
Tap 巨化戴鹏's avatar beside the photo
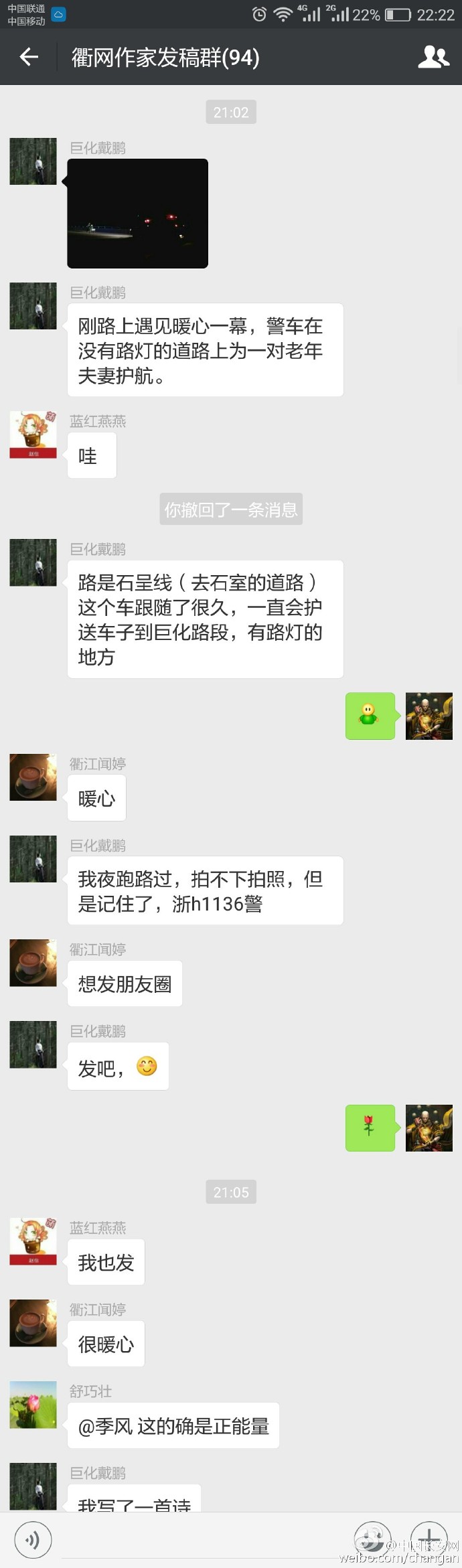[33, 161]
